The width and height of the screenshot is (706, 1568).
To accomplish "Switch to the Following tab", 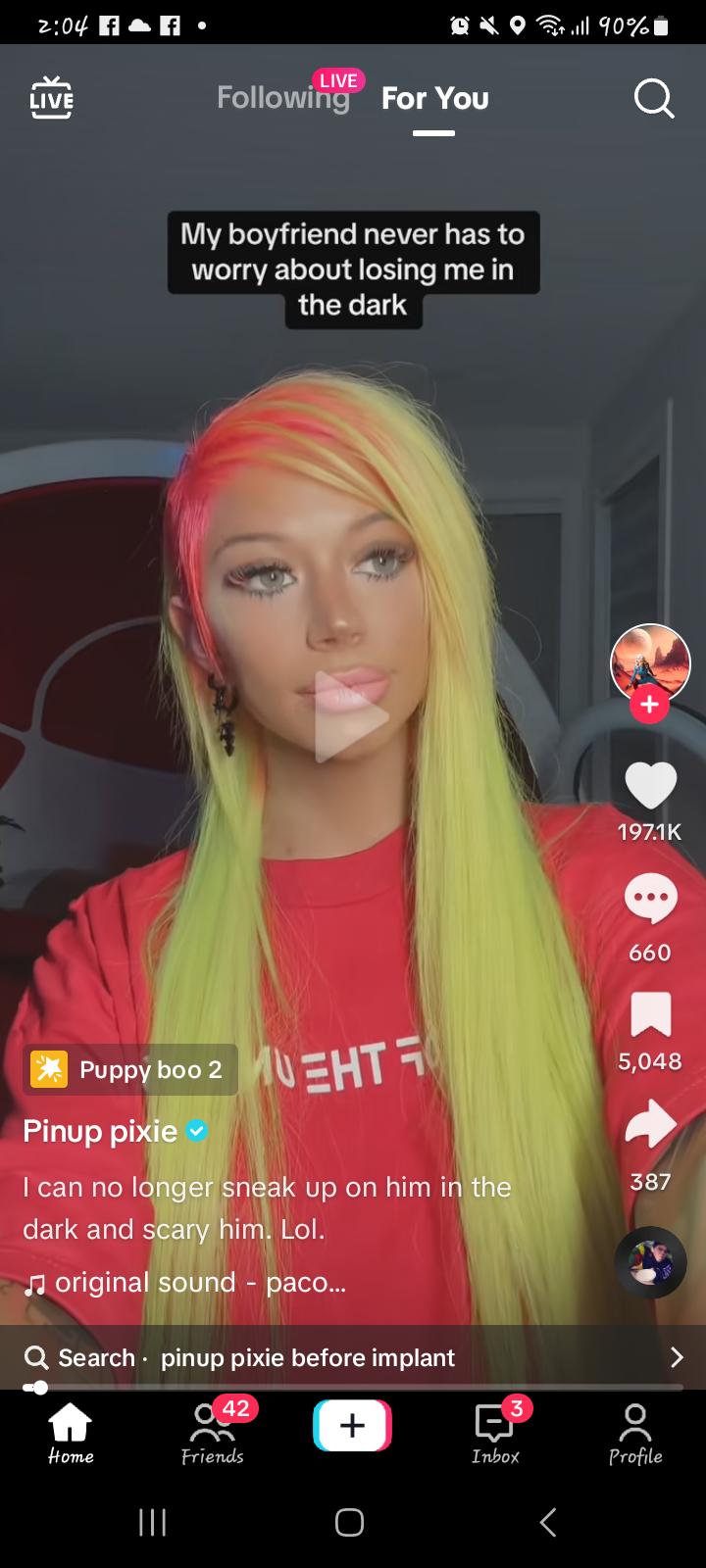I will (282, 98).
